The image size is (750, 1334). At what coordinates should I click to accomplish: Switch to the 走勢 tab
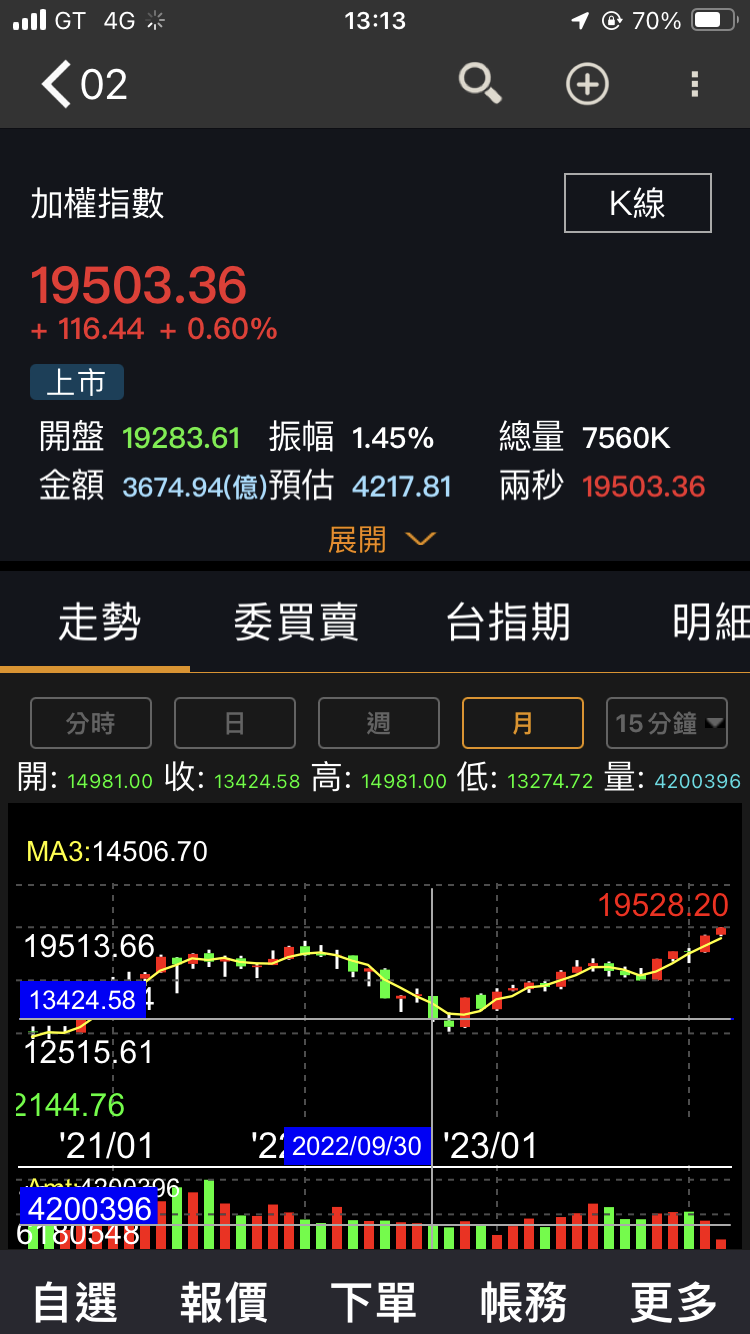click(98, 623)
